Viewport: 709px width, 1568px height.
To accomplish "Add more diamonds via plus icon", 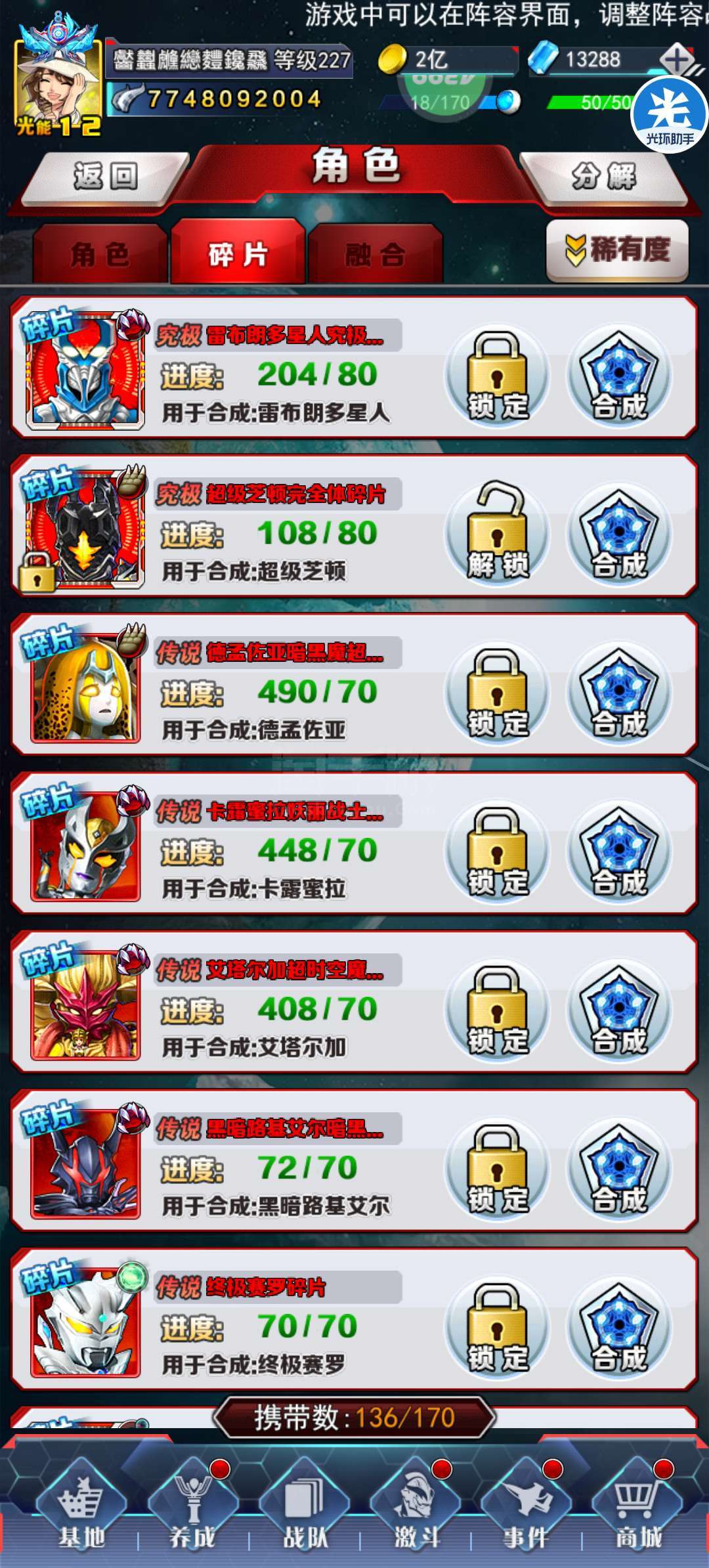I will [x=677, y=60].
